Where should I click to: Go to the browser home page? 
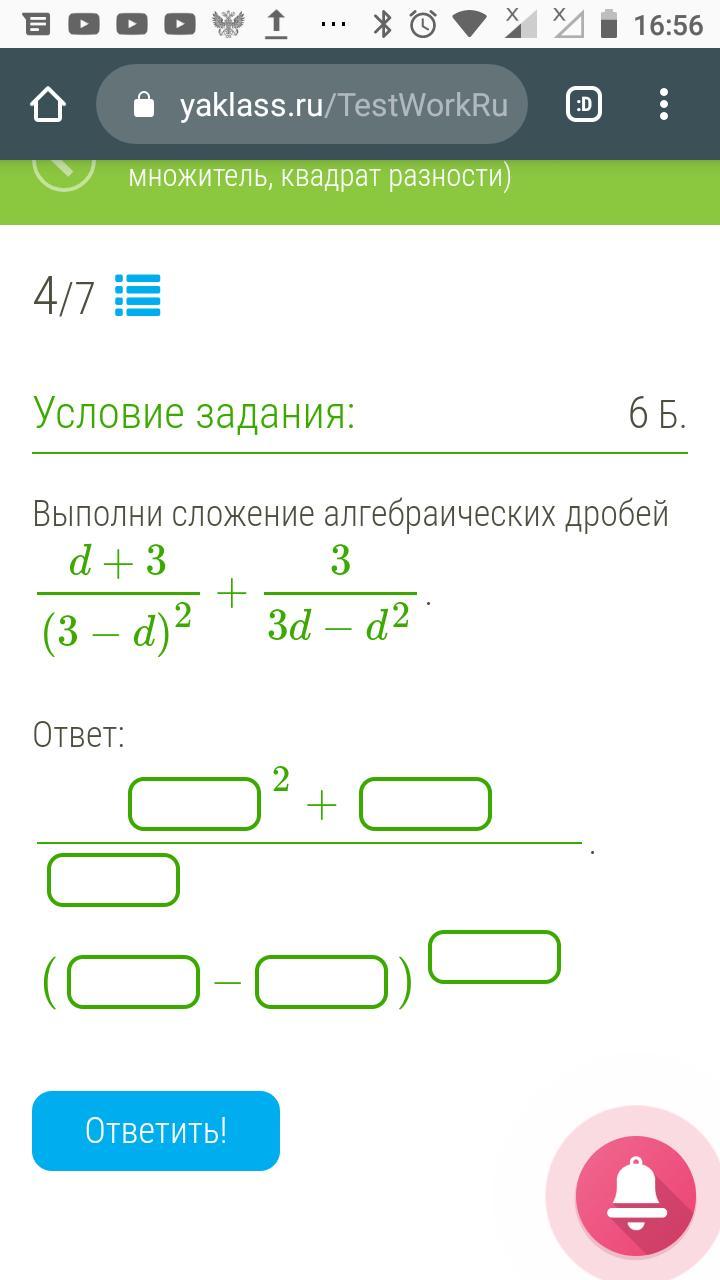pyautogui.click(x=48, y=104)
